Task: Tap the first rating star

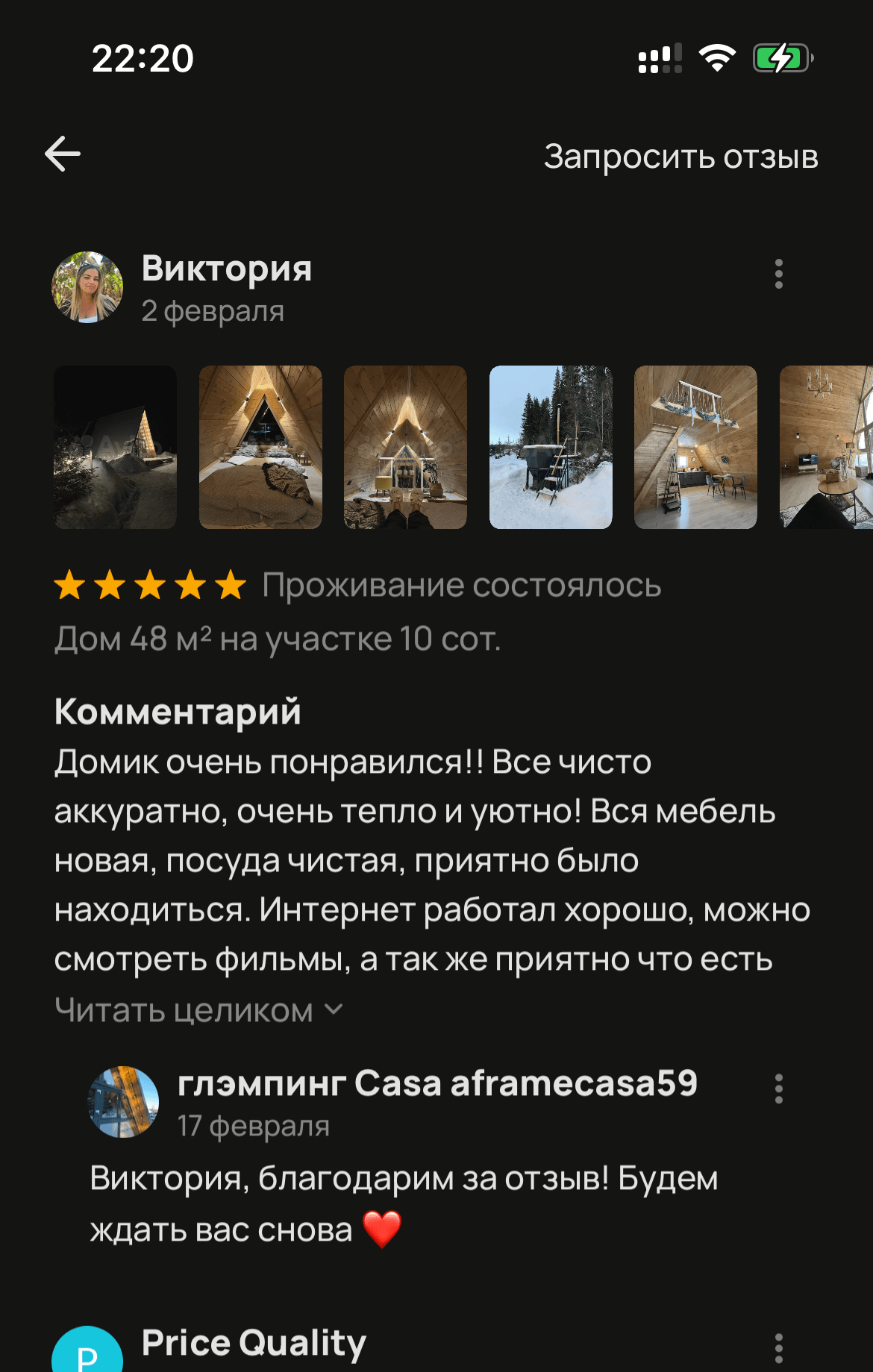Action: 71,586
